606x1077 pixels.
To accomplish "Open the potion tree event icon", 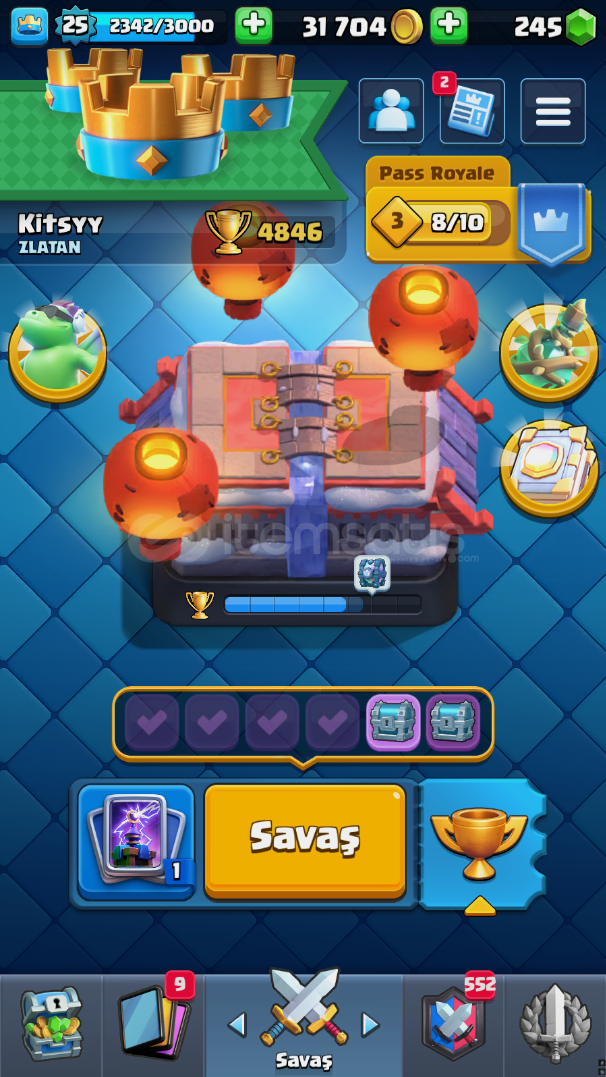I will coord(549,352).
